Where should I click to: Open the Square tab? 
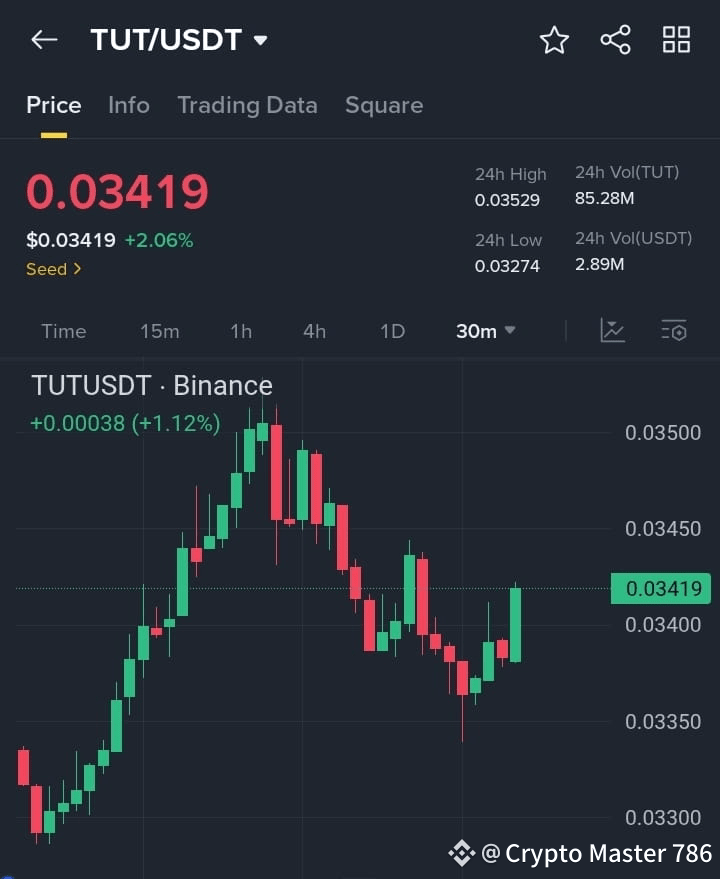[x=384, y=105]
